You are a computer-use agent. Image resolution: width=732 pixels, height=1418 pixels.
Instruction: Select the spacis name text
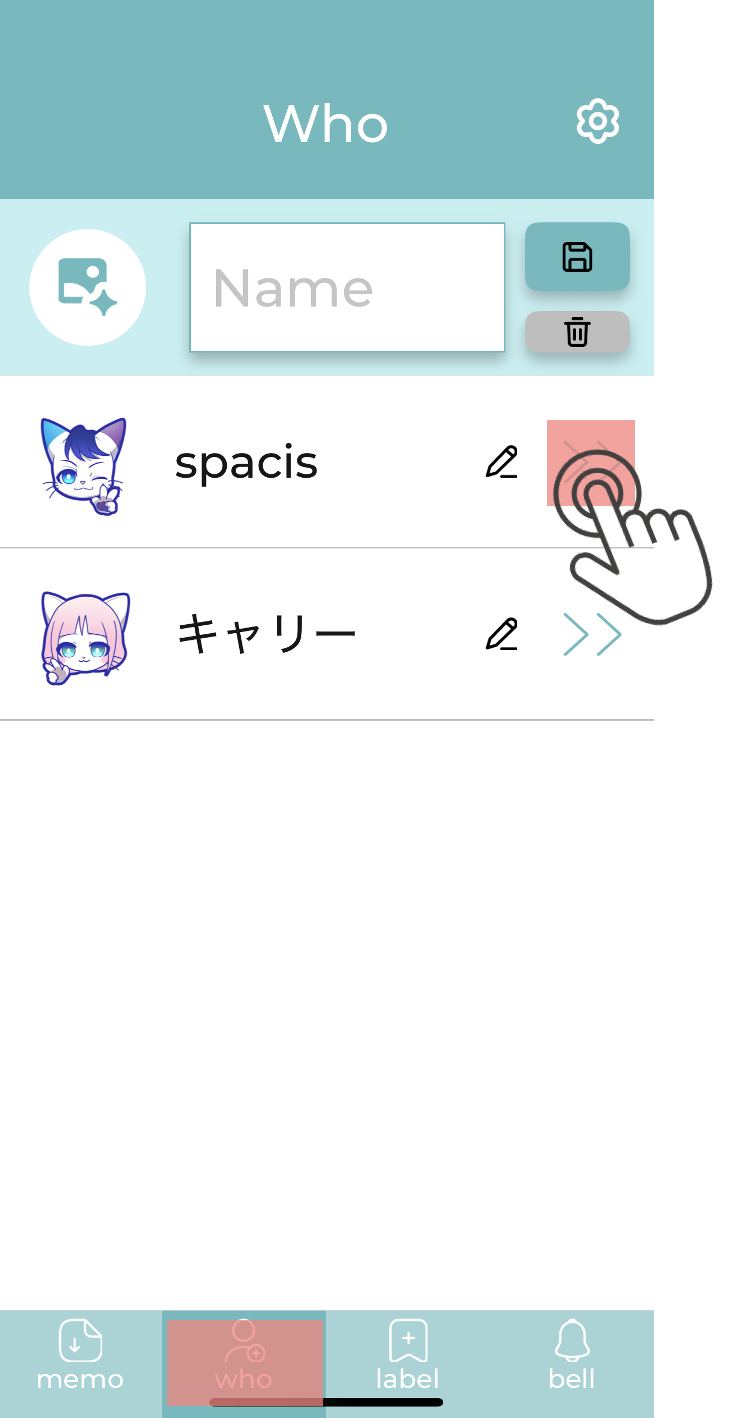click(x=246, y=462)
